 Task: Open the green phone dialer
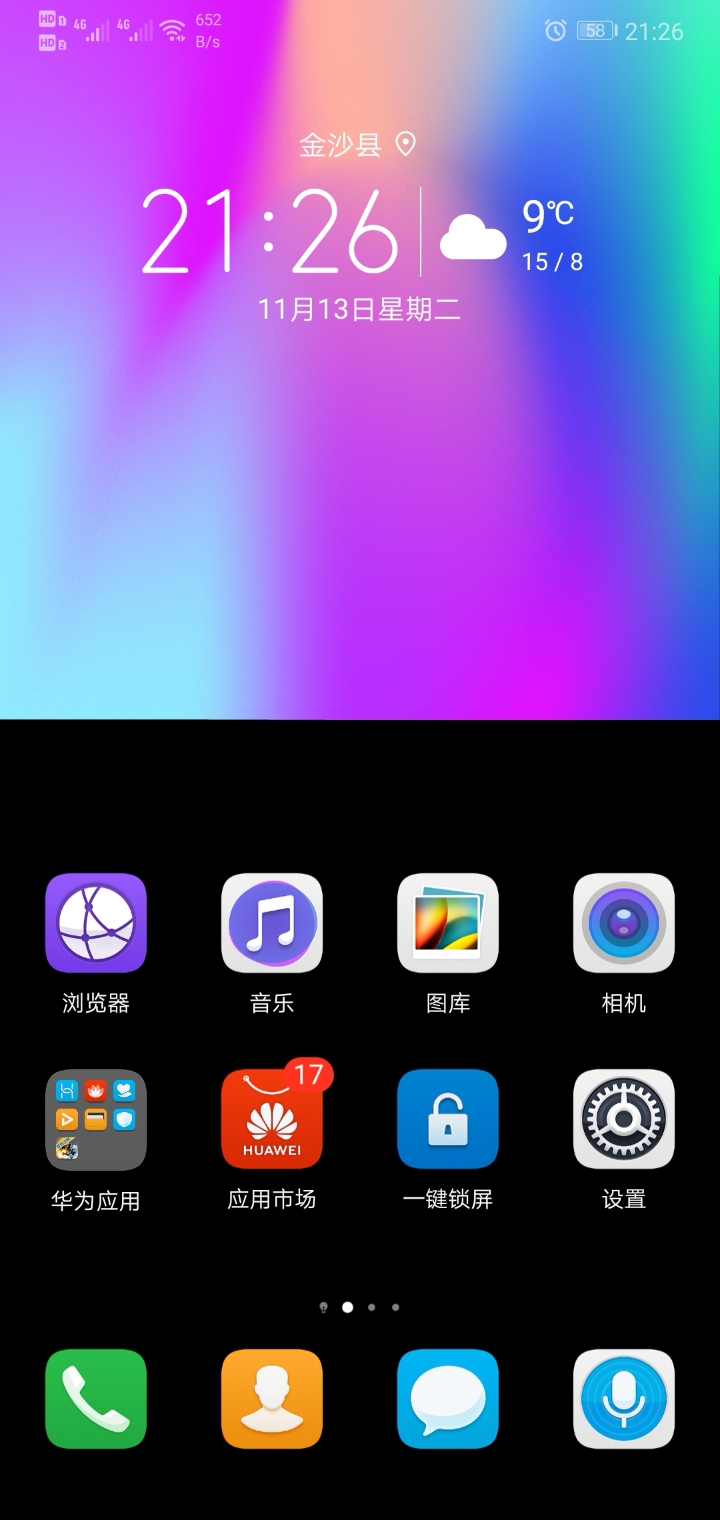tap(96, 1399)
